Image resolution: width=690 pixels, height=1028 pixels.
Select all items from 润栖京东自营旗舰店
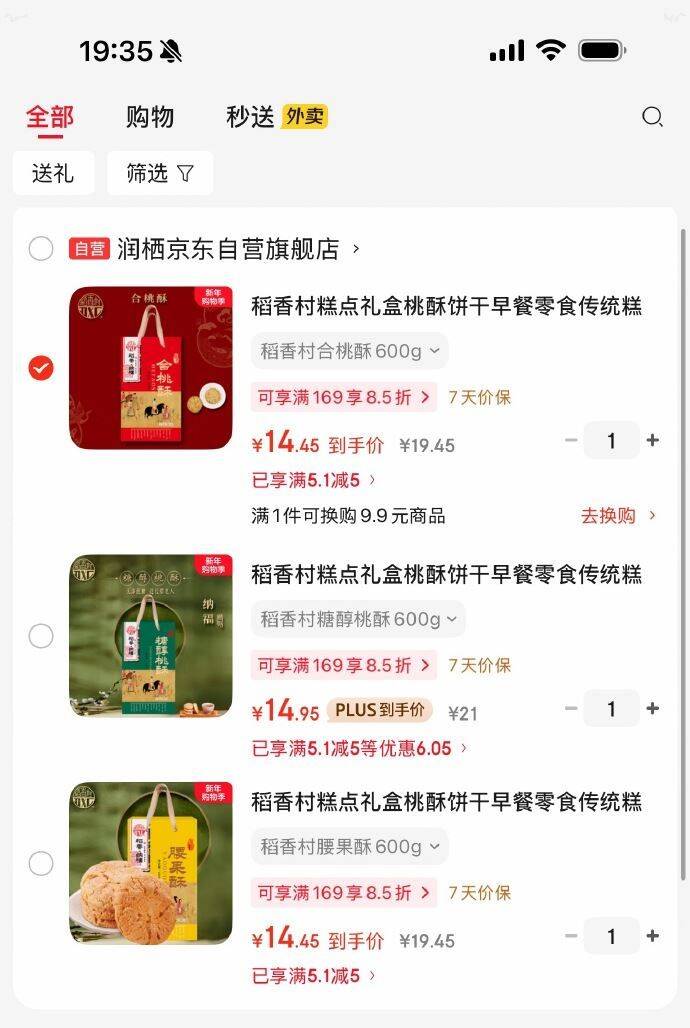(41, 248)
